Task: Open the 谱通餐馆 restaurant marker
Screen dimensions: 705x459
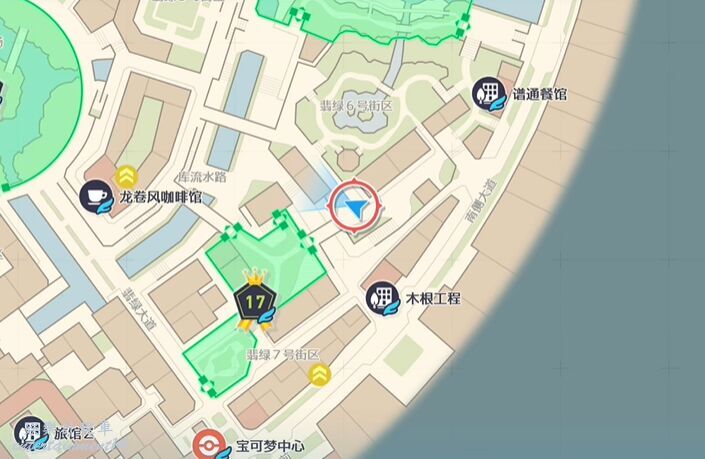Action: click(x=489, y=94)
